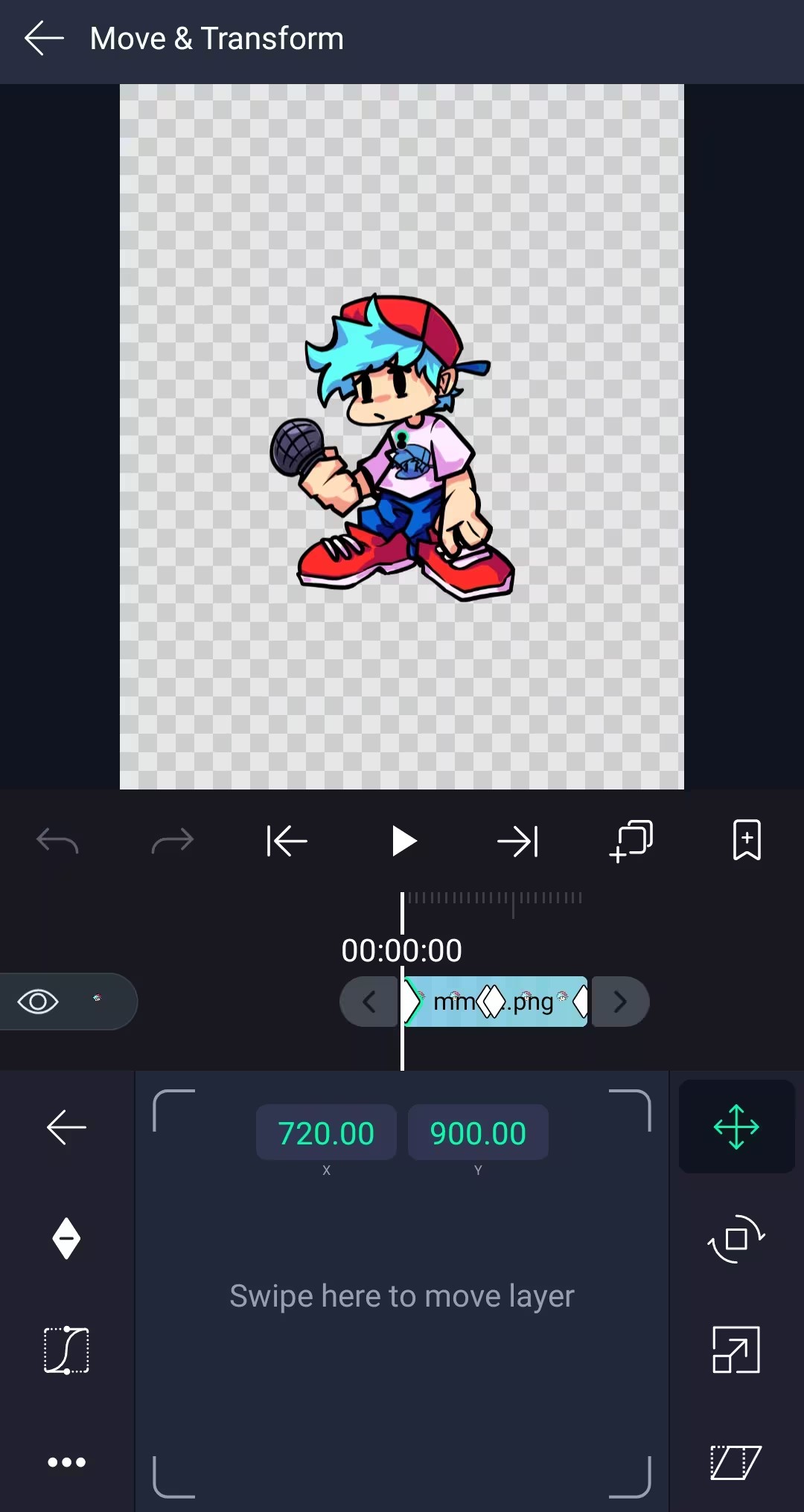Viewport: 804px width, 1512px height.
Task: Switch to the rotation tool
Action: coord(736,1239)
